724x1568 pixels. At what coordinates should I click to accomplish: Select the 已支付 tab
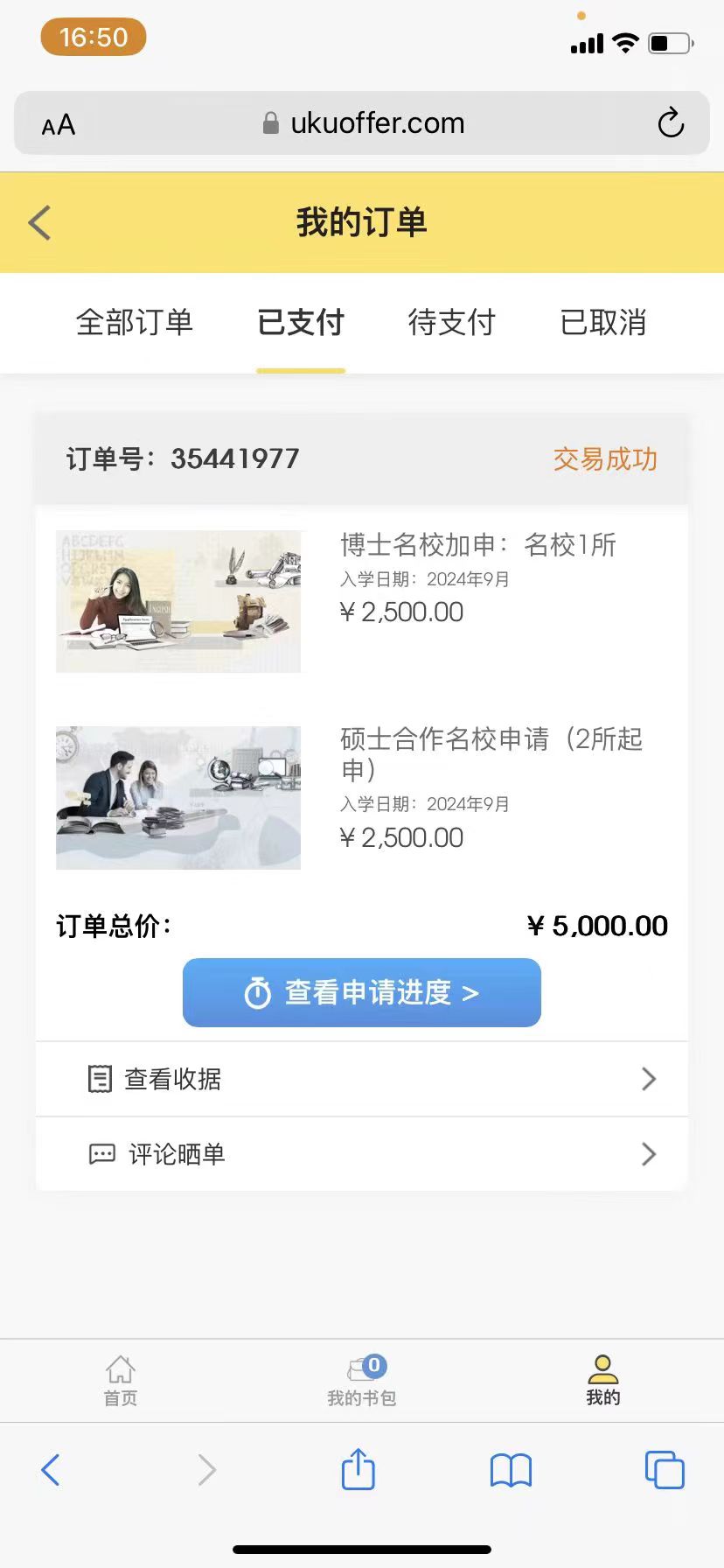pyautogui.click(x=301, y=323)
